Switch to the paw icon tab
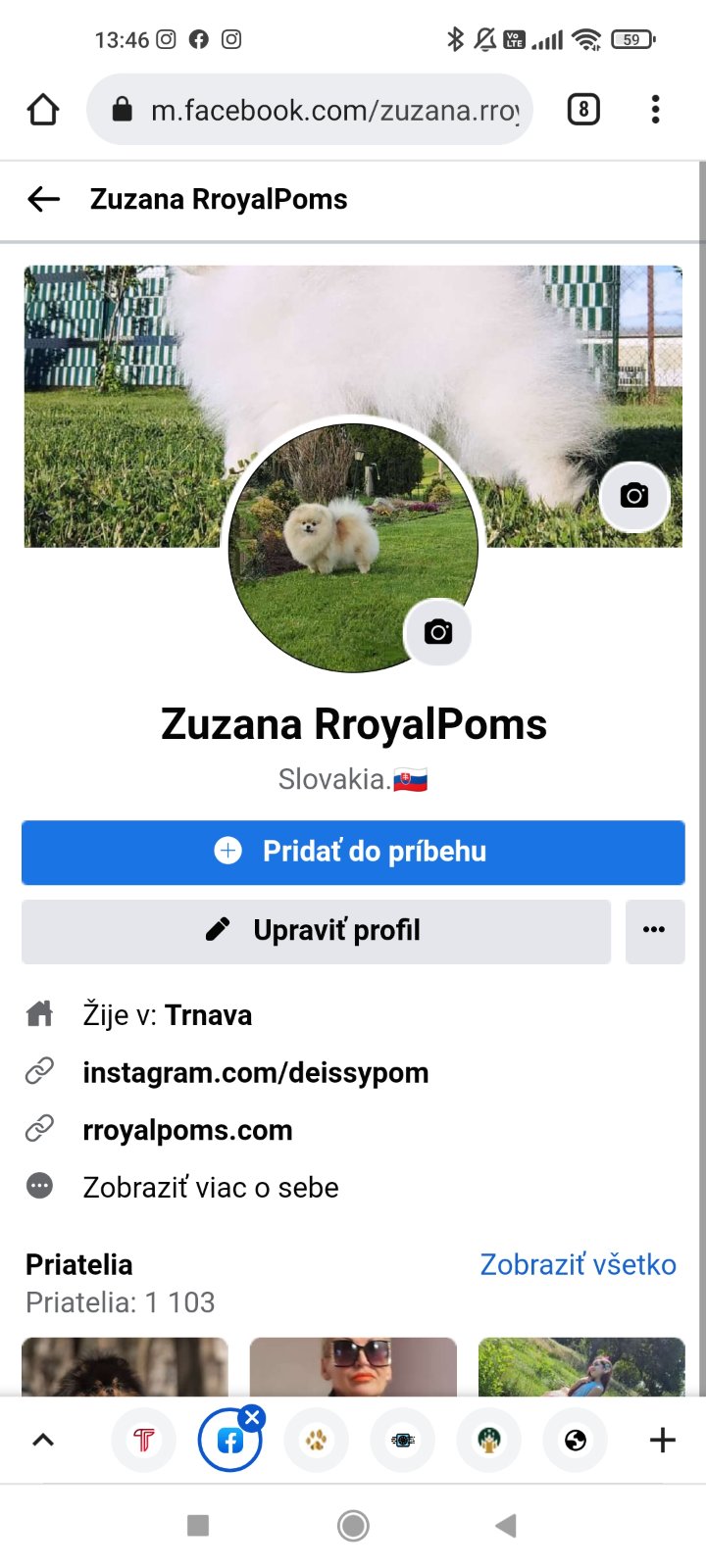 317,1440
